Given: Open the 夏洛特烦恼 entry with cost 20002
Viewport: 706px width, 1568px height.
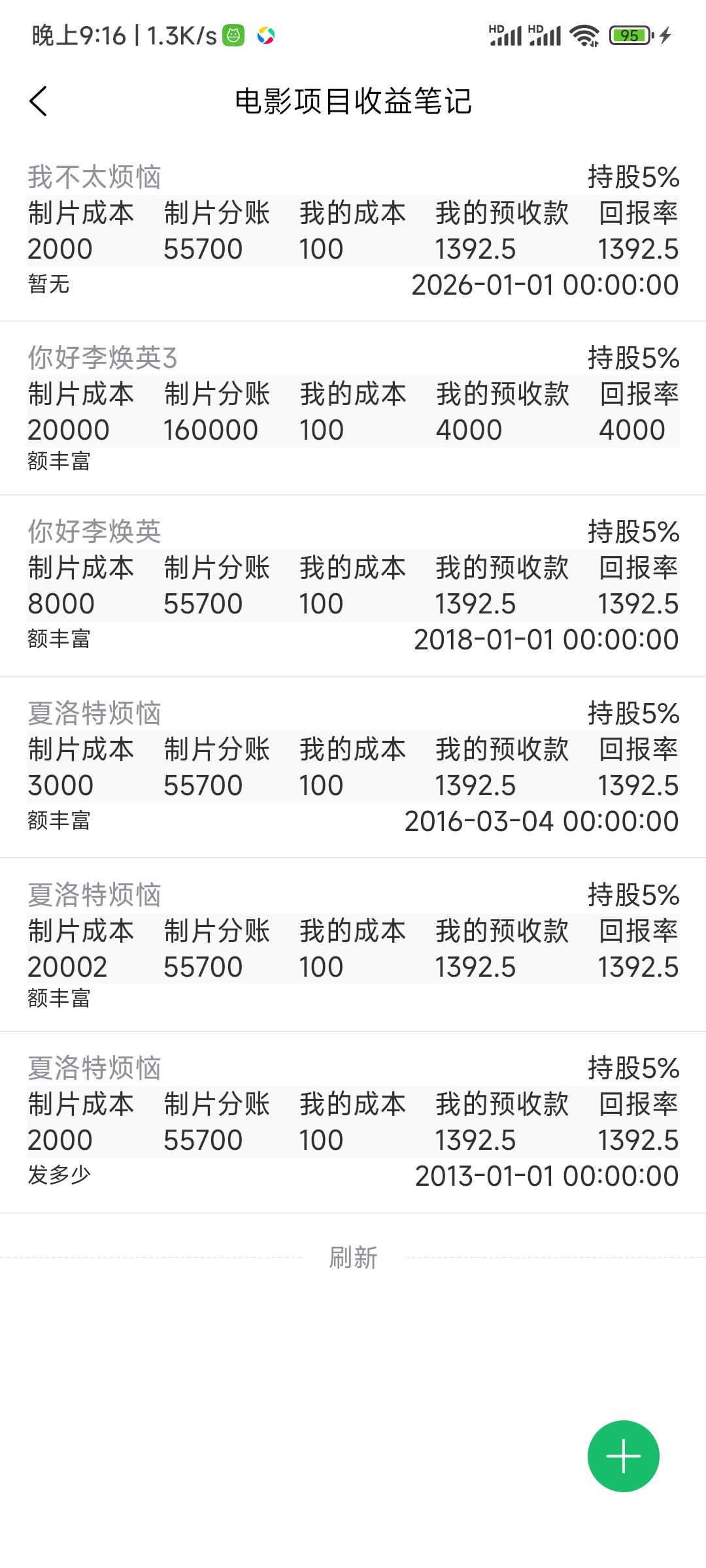Looking at the screenshot, I should click(x=353, y=945).
